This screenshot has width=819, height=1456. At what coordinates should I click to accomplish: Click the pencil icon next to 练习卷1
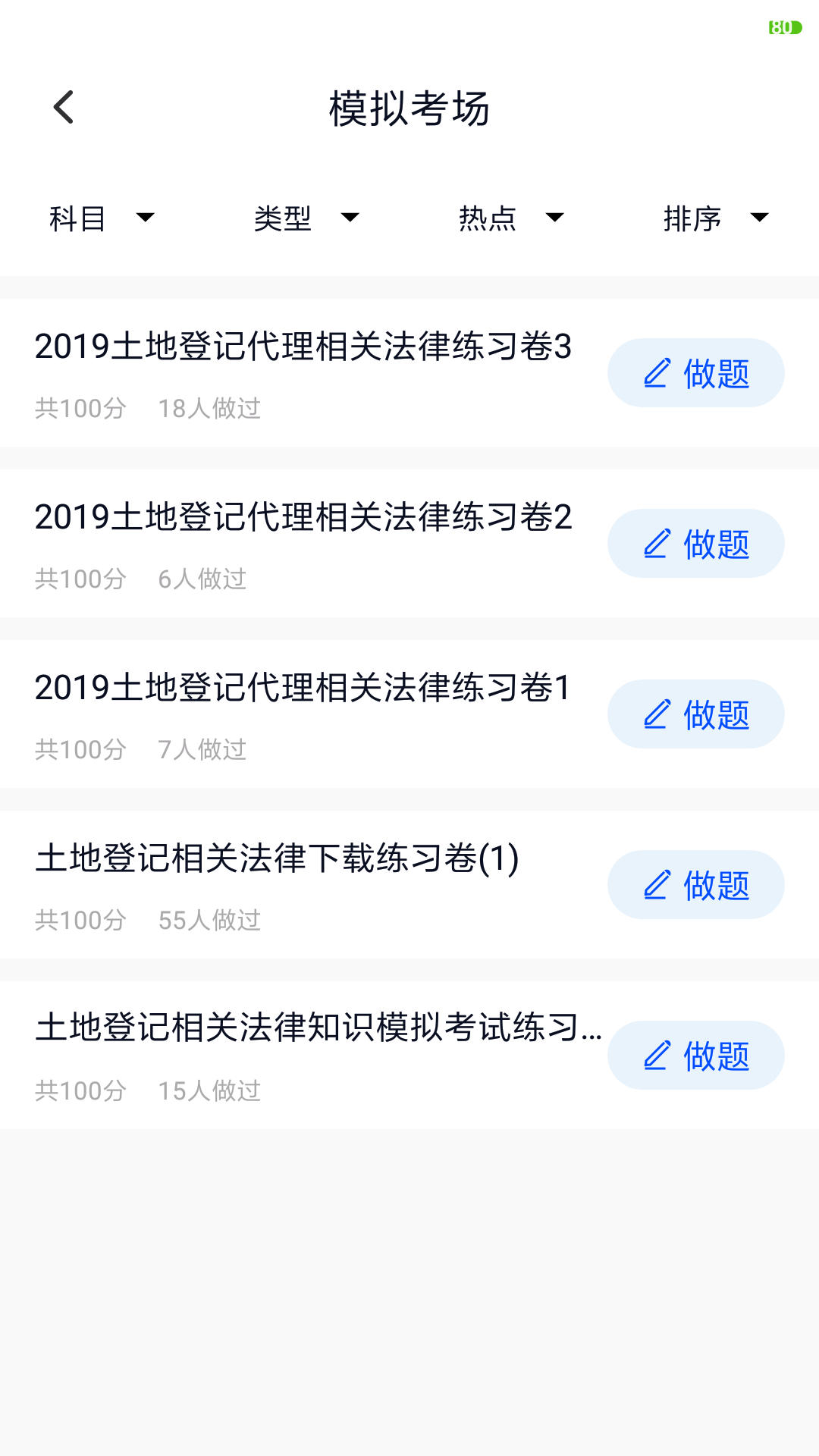(x=657, y=714)
